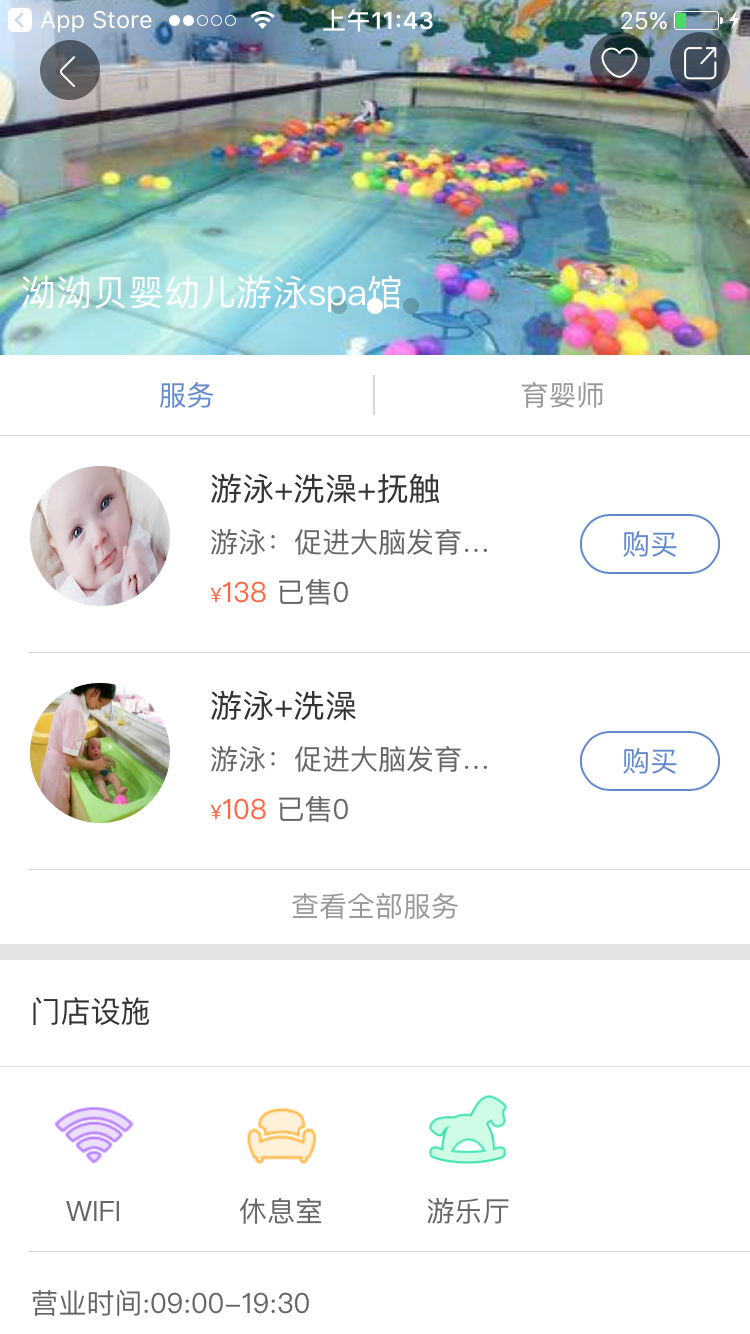The height and width of the screenshot is (1334, 750).
Task: Go back using the arrow icon
Action: [x=69, y=71]
